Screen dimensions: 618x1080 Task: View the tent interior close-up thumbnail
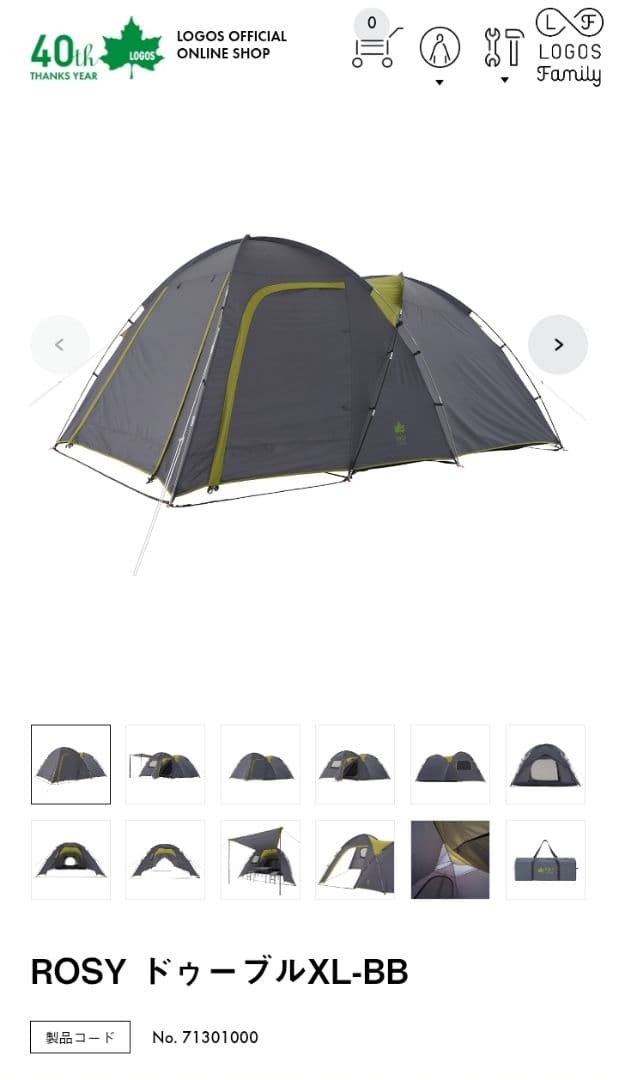(450, 860)
